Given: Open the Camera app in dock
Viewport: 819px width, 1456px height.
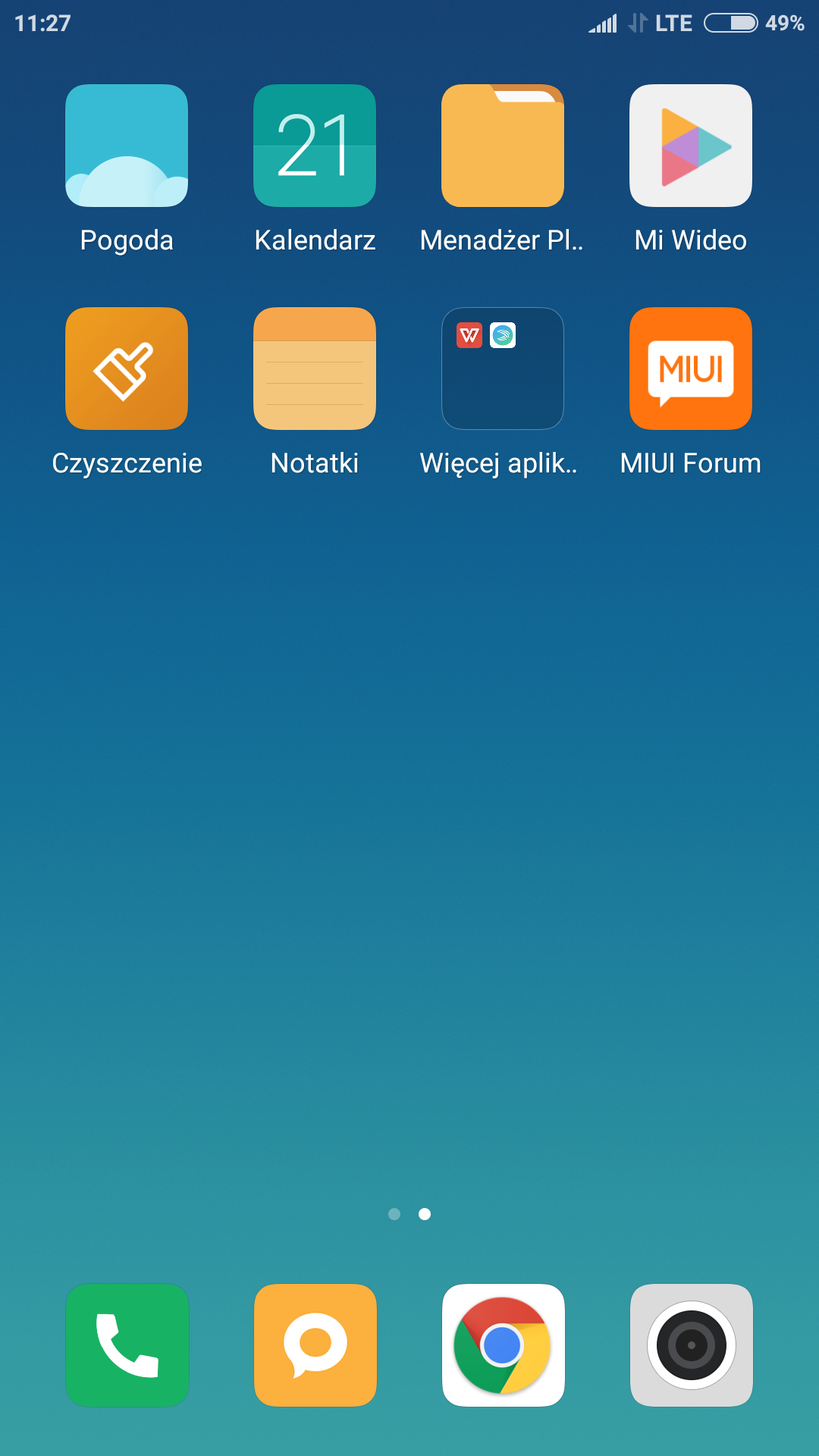Looking at the screenshot, I should click(x=691, y=1345).
